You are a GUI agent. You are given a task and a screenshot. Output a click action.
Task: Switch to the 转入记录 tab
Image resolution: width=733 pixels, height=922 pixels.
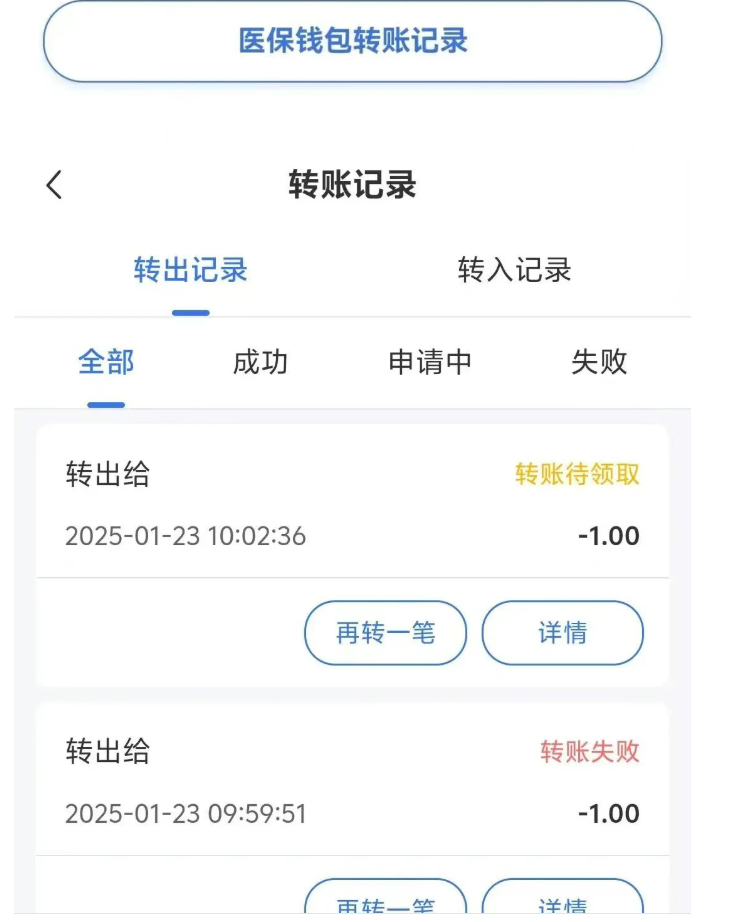pos(514,270)
